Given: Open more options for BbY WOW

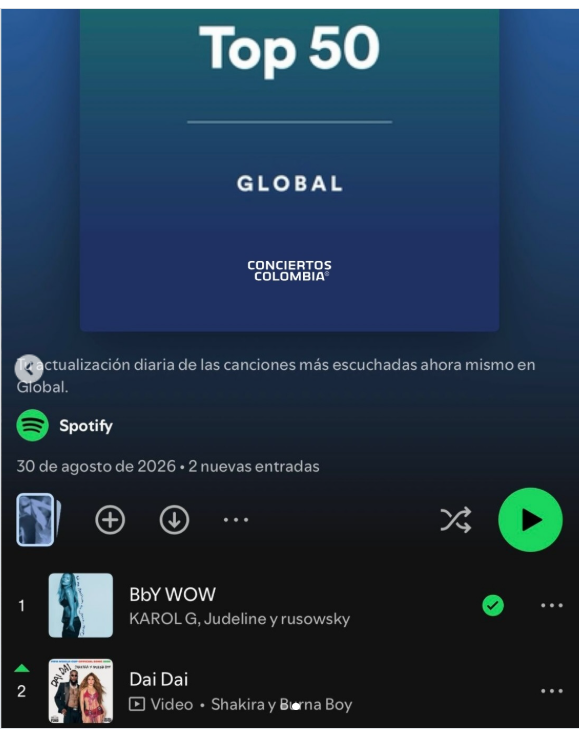Looking at the screenshot, I should pos(552,605).
